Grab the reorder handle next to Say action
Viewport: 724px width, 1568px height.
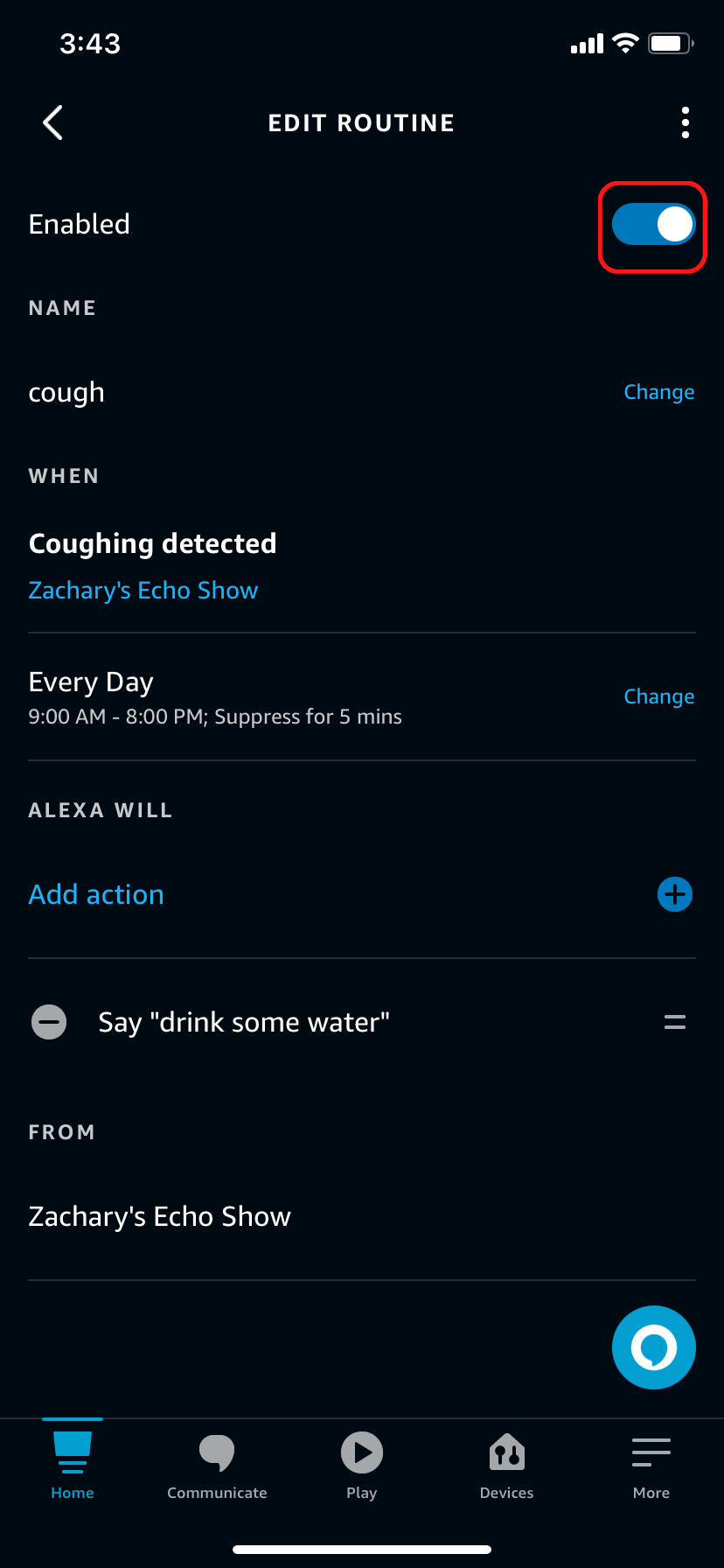tap(674, 1021)
